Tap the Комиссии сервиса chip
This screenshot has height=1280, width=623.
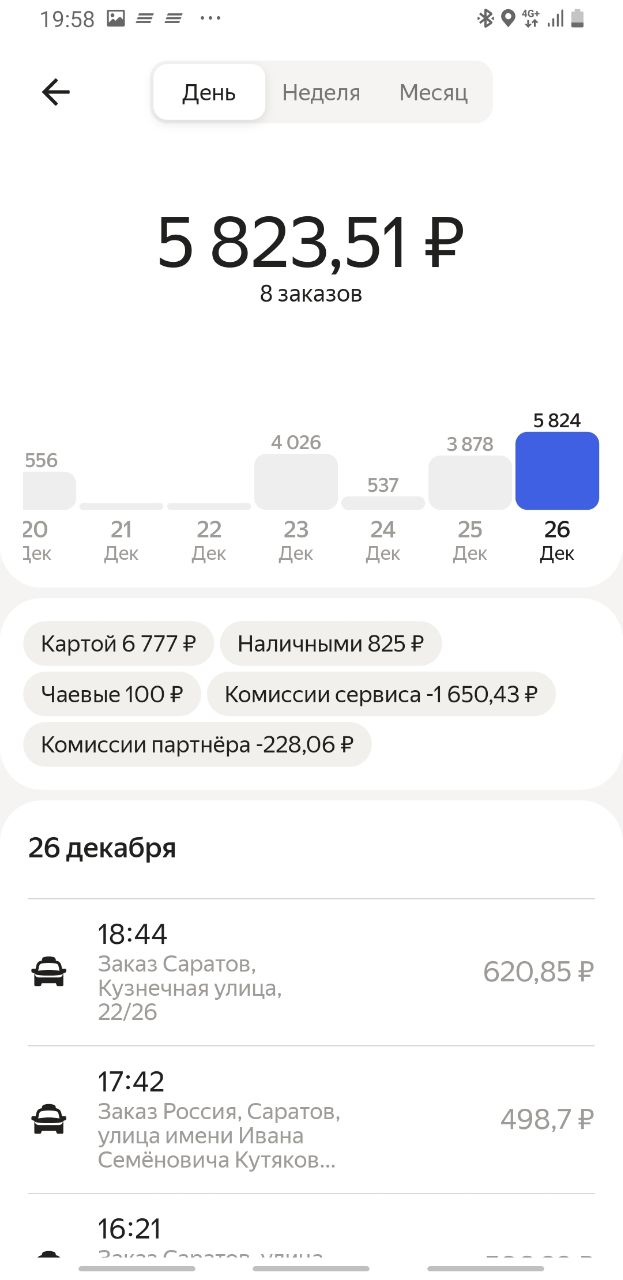click(381, 694)
